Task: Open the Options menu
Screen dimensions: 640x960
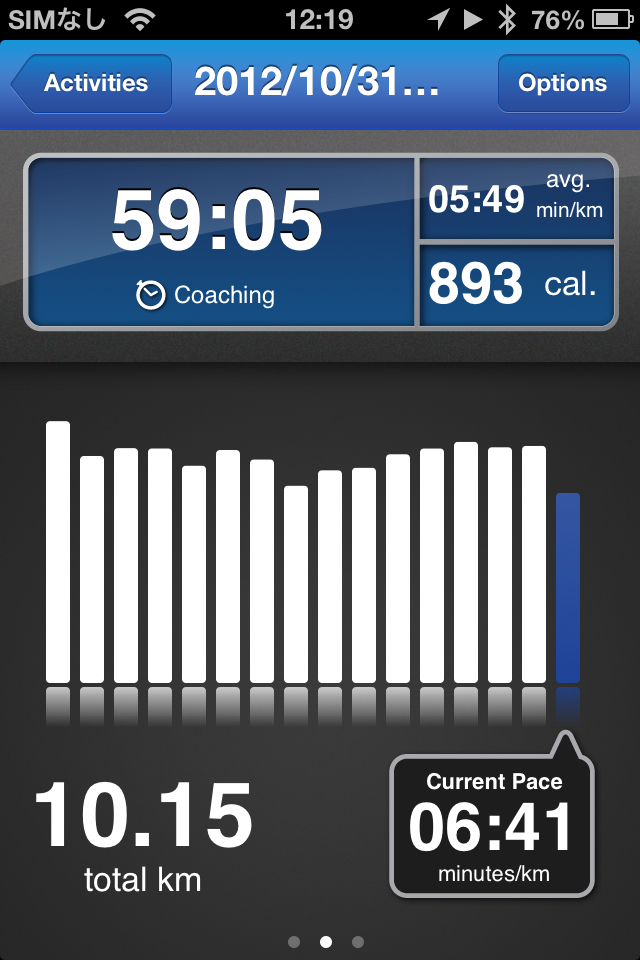Action: 561,84
